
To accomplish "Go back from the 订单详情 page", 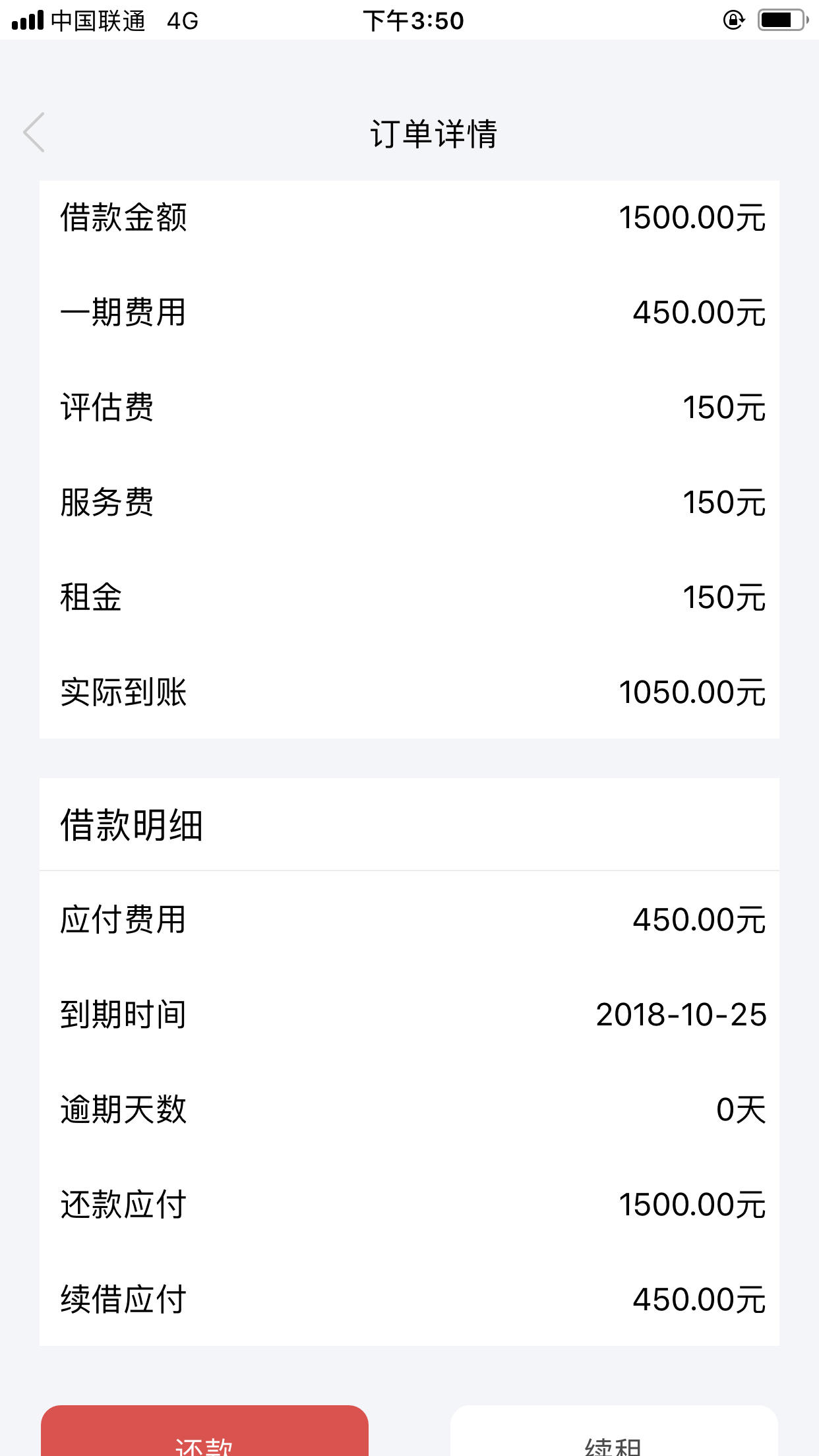I will click(34, 133).
